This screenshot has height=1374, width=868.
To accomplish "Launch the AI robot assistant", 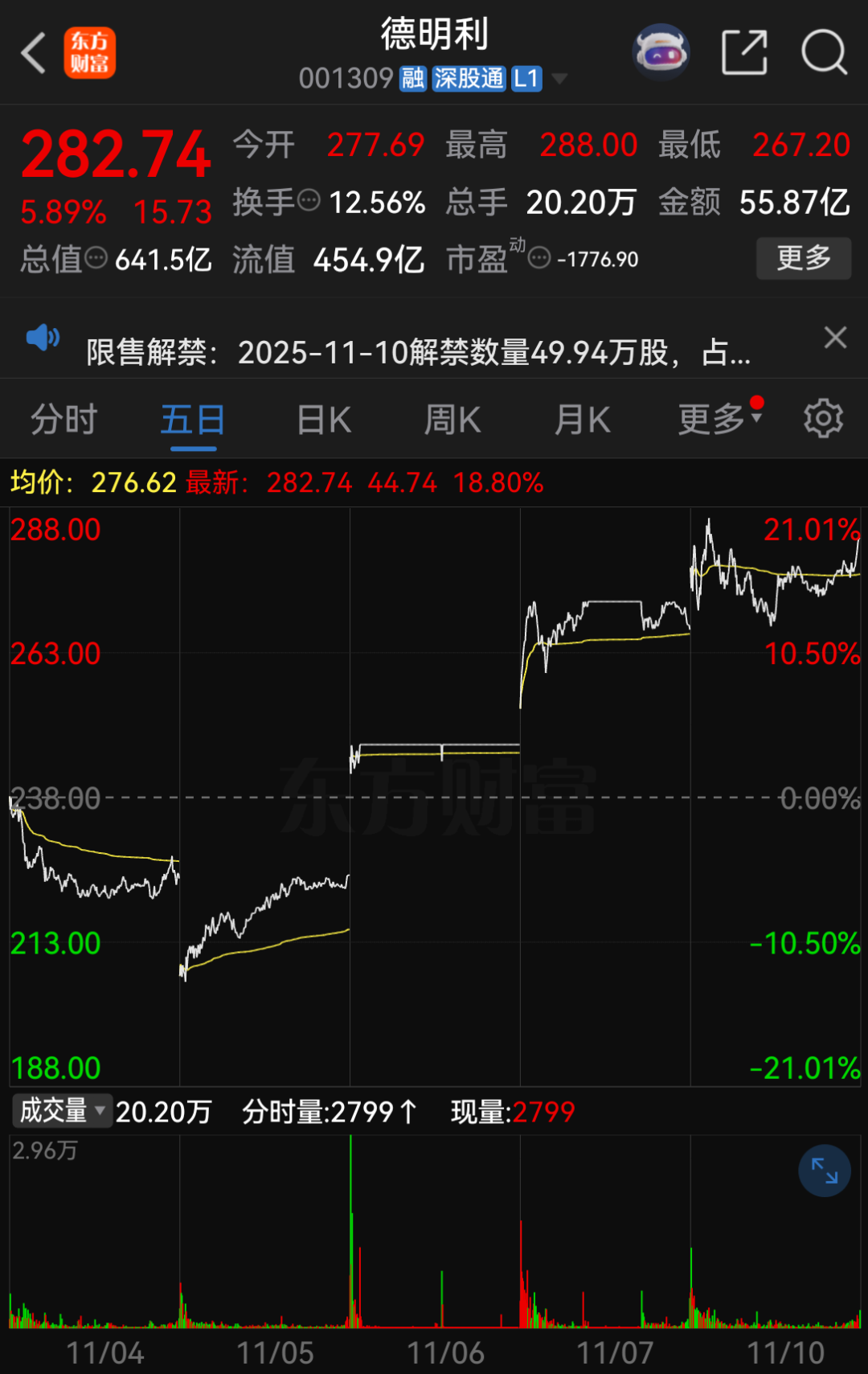I will tap(661, 51).
